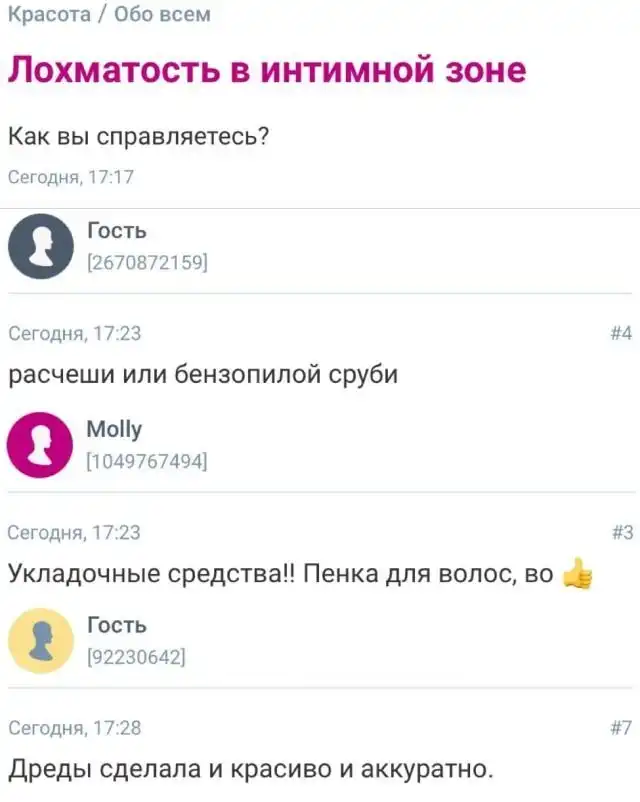
Task: Open the permalink of comment #7
Action: [x=621, y=729]
